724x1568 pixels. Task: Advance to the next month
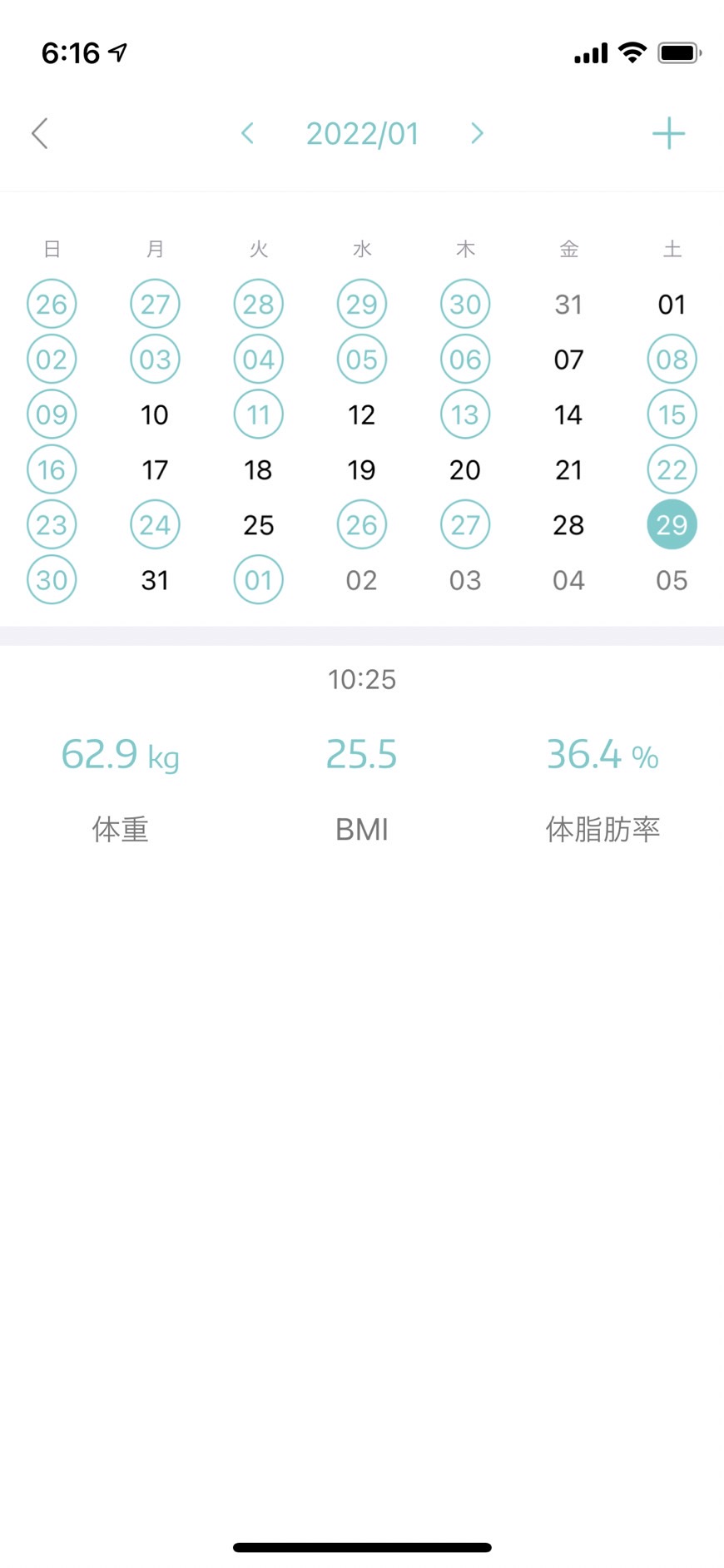tap(477, 133)
